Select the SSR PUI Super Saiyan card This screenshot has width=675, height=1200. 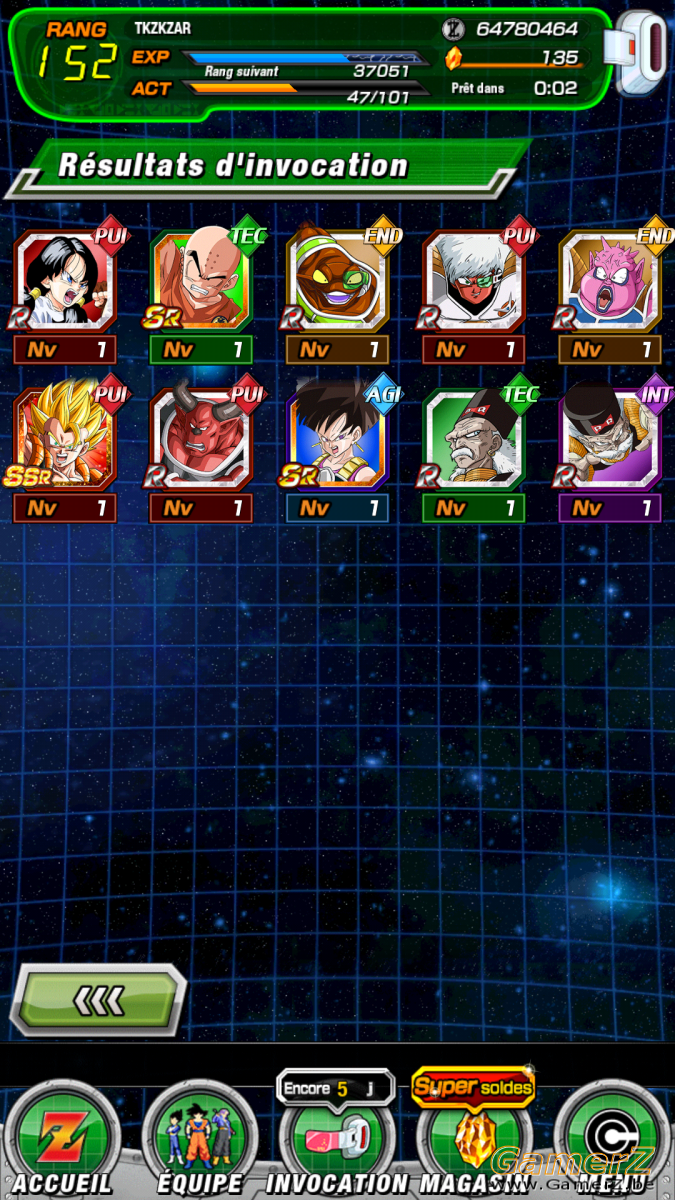pyautogui.click(x=64, y=438)
